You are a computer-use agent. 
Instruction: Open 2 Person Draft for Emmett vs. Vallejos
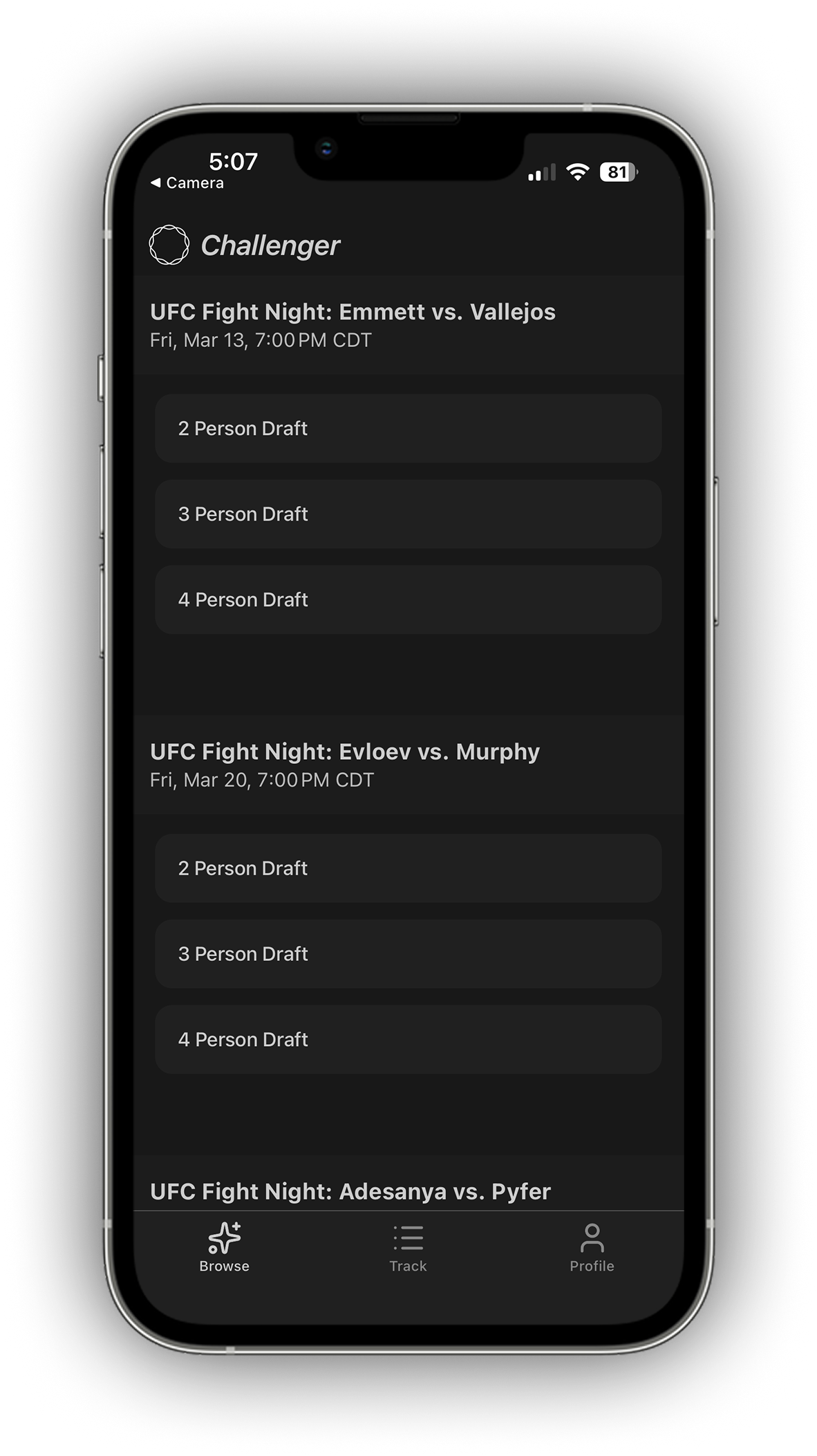(408, 429)
